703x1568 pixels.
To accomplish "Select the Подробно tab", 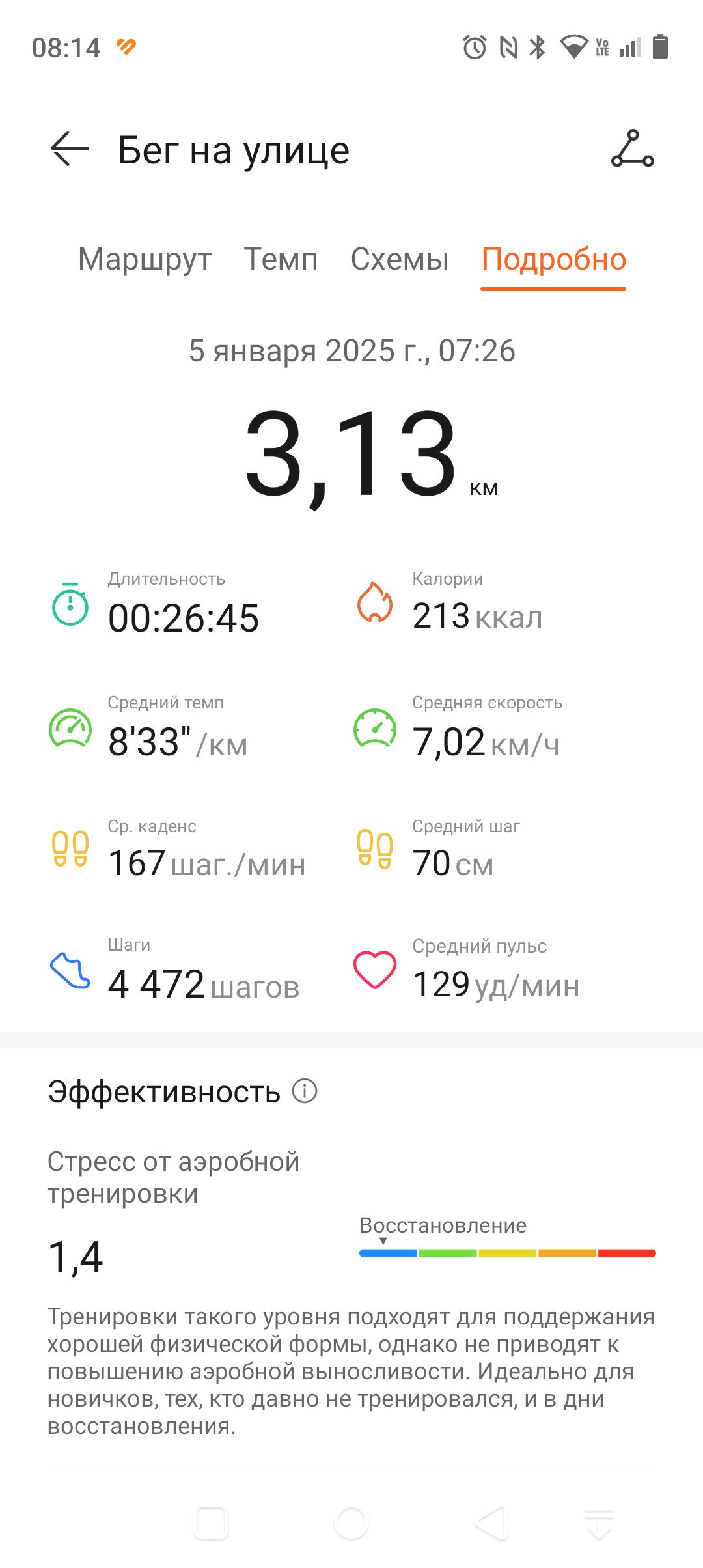I will pyautogui.click(x=554, y=259).
